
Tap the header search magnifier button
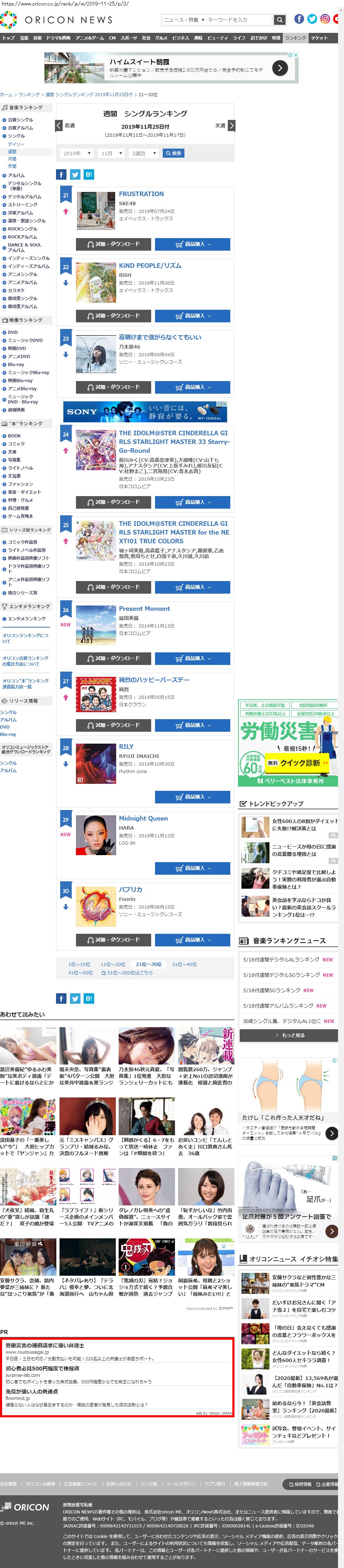pyautogui.click(x=280, y=20)
